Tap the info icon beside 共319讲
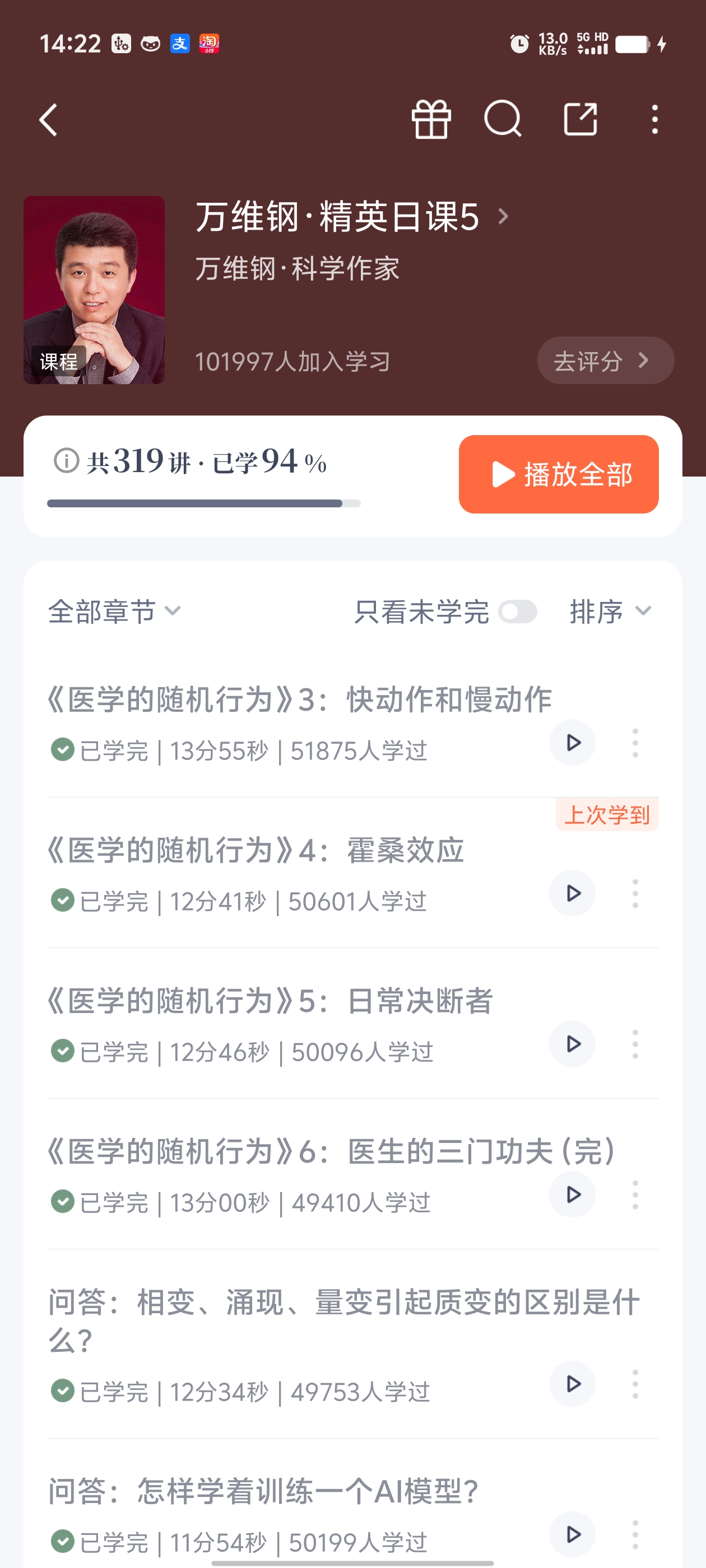 coord(66,461)
